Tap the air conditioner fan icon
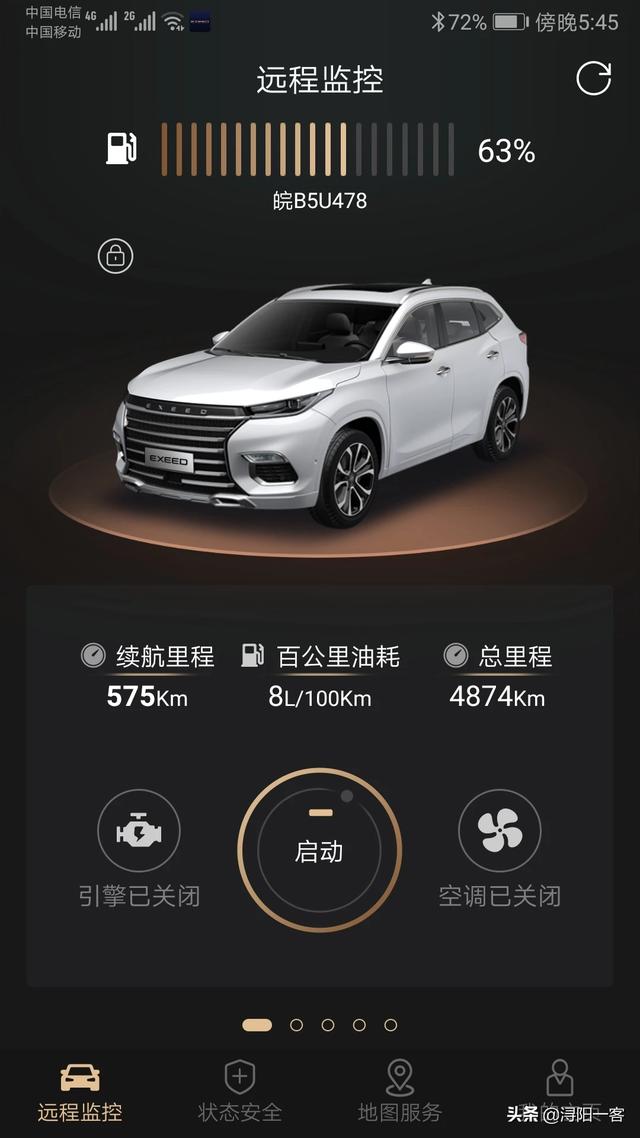 click(499, 831)
